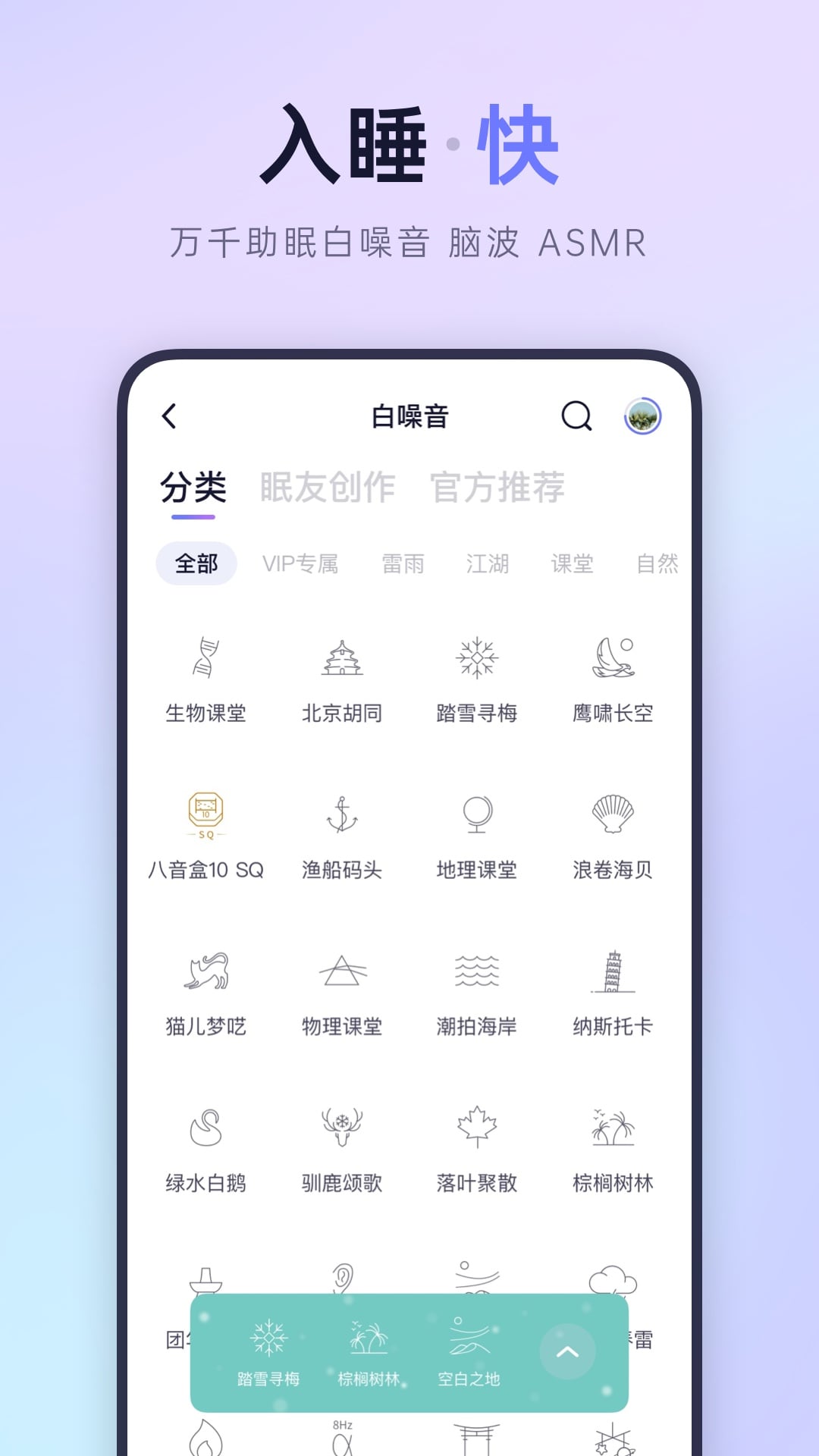The width and height of the screenshot is (819, 1456).
Task: Select the 潮拍海岸 ocean waves icon
Action: [478, 978]
